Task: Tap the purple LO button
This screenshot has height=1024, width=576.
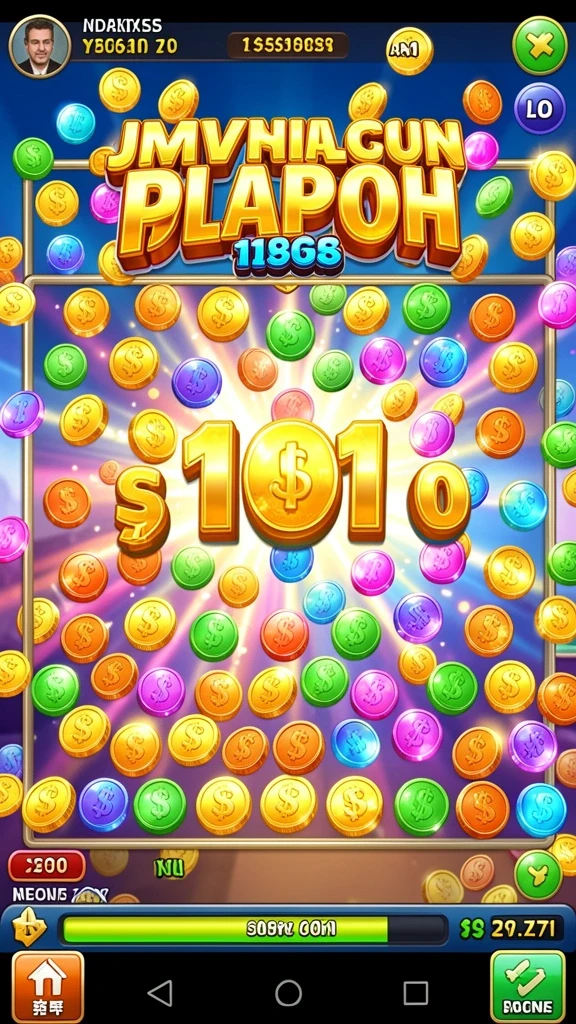Action: 539,108
